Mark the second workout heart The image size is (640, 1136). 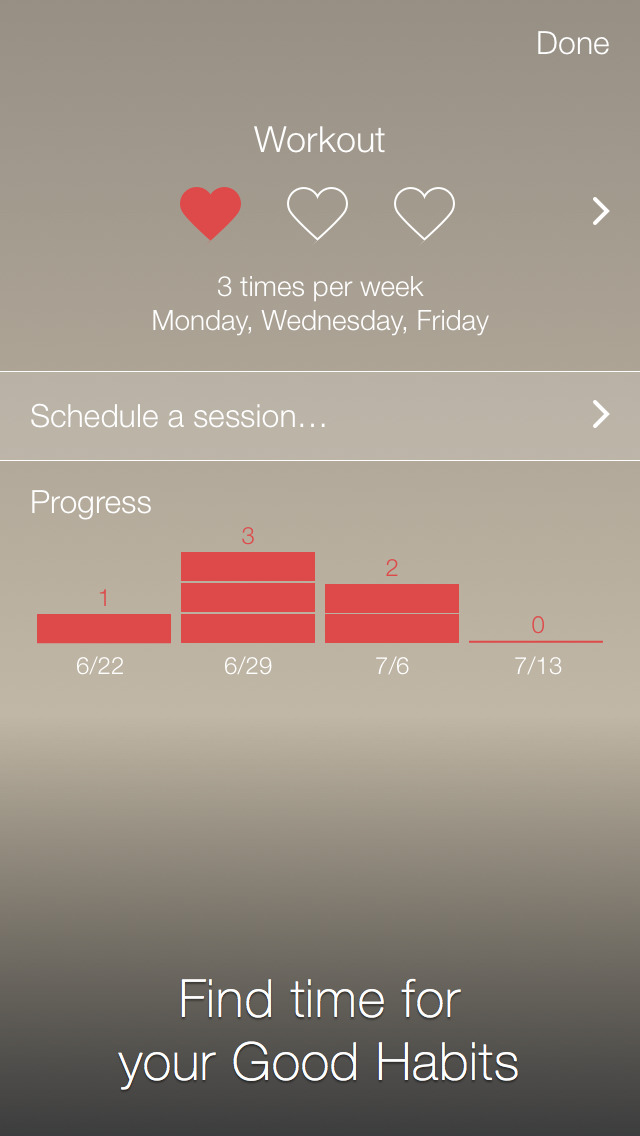(x=317, y=212)
